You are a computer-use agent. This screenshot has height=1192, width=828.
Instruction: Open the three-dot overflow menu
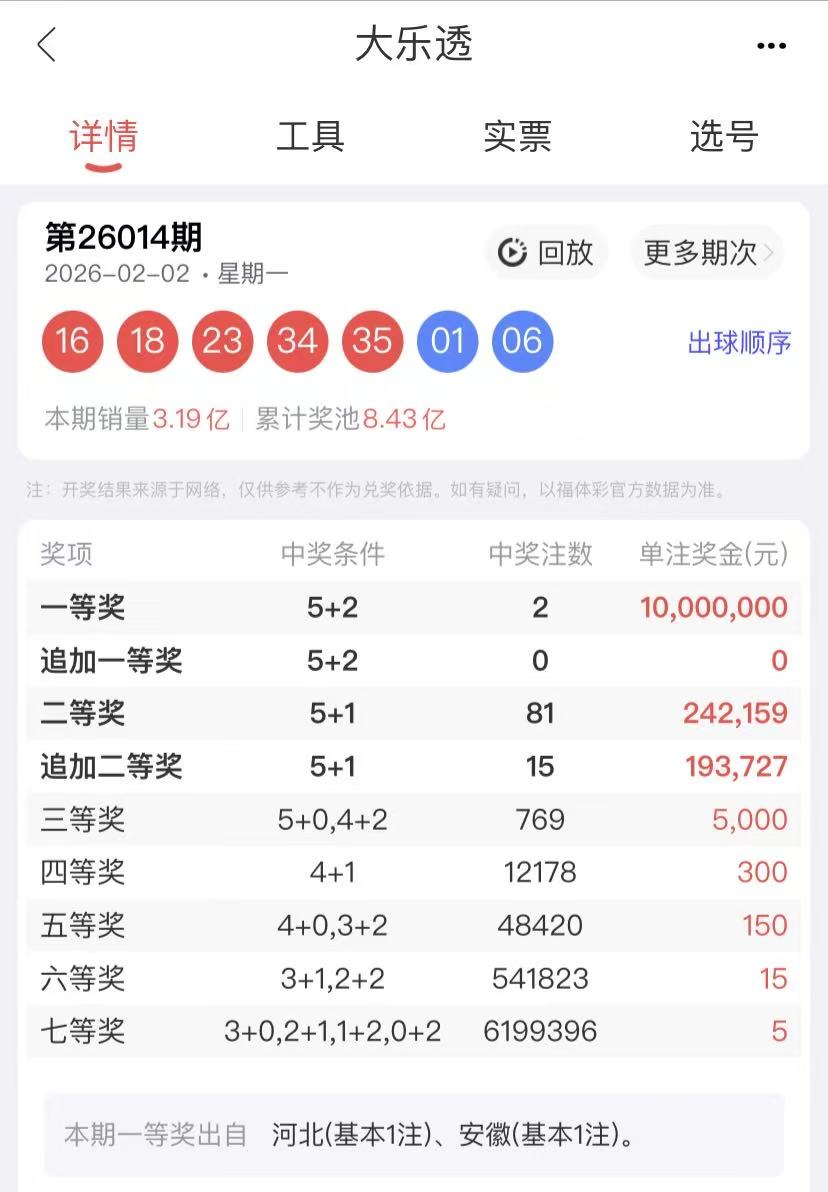coord(771,46)
